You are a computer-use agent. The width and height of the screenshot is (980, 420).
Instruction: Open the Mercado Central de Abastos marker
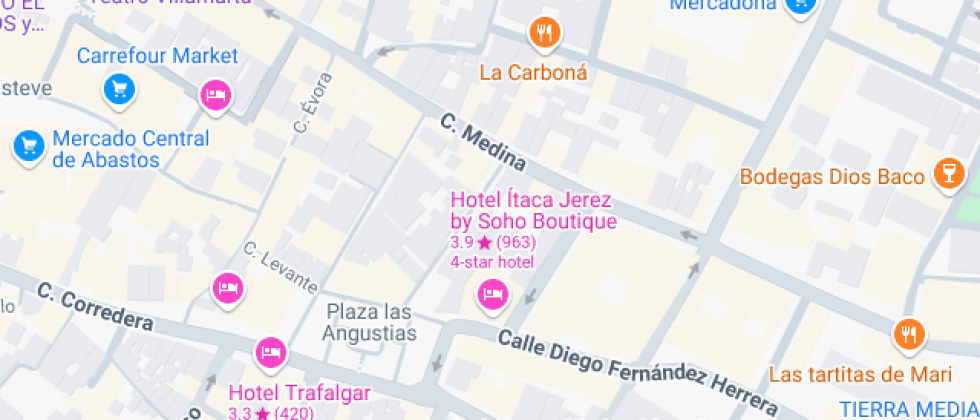[x=29, y=146]
